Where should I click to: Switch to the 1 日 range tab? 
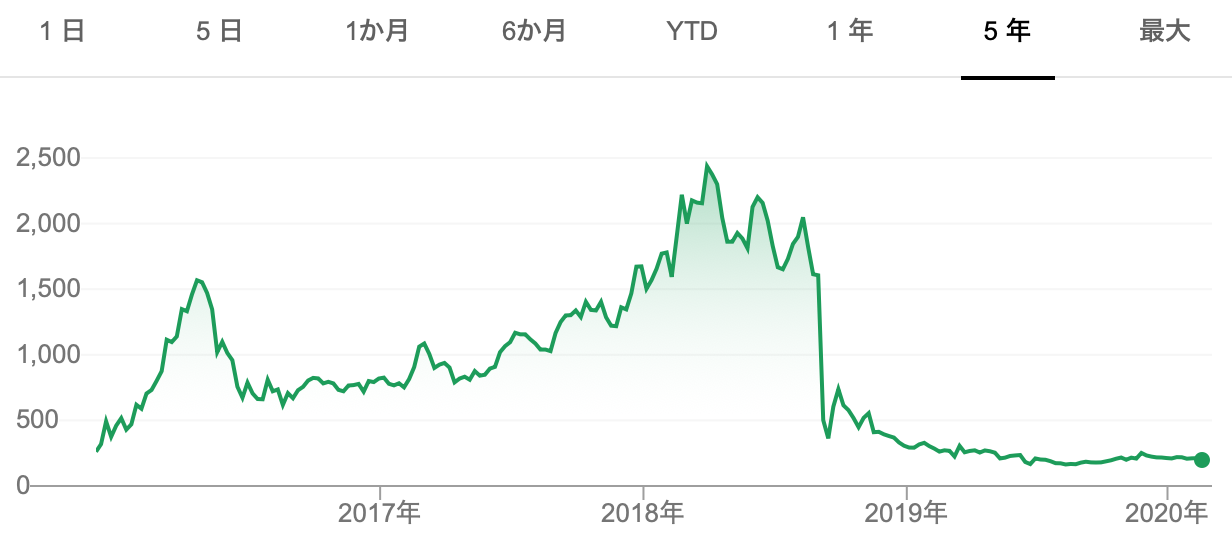pos(62,32)
